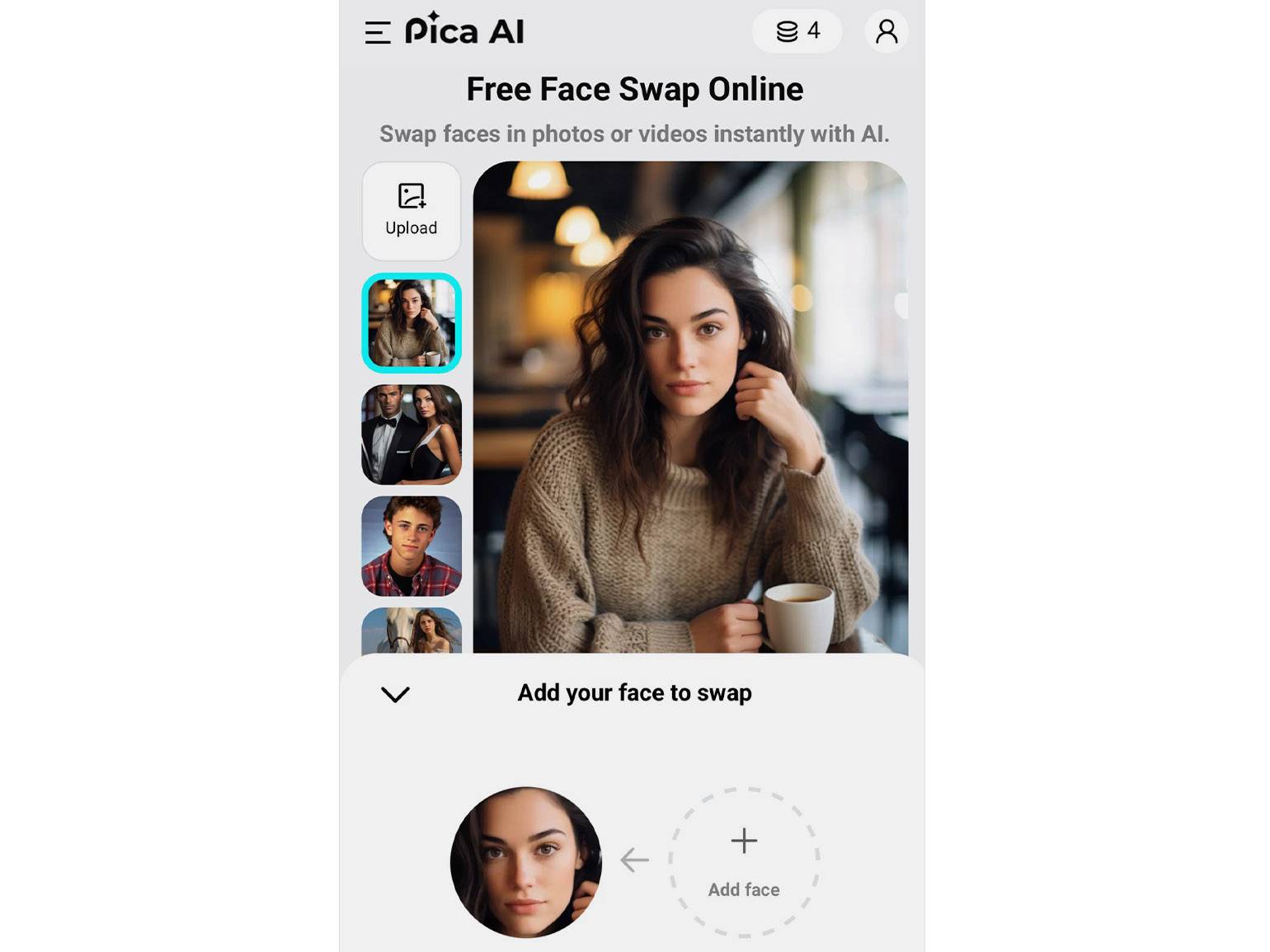Tap the detected face circle
Image resolution: width=1270 pixels, height=952 pixels.
[526, 861]
